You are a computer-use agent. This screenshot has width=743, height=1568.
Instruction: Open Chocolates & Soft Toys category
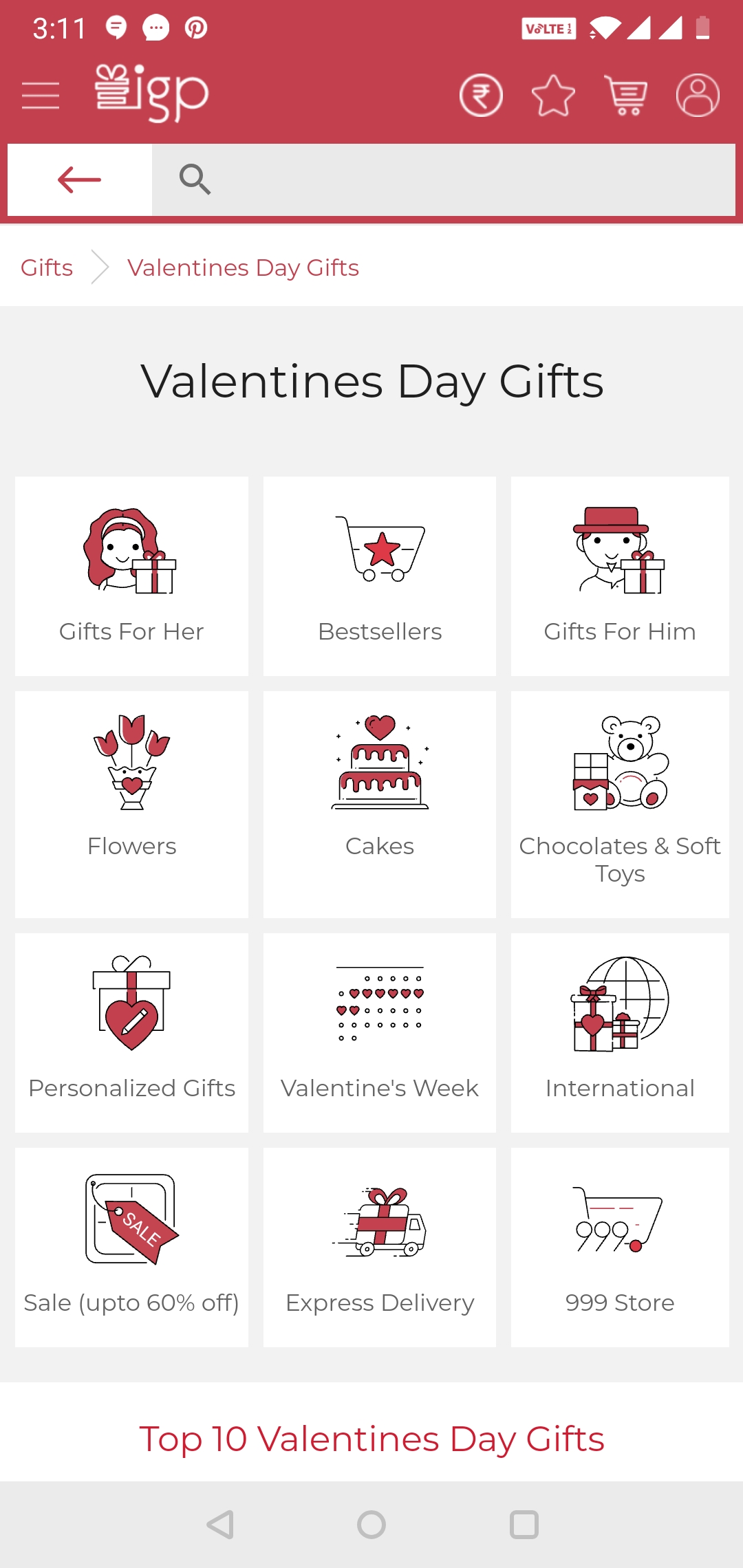click(x=620, y=803)
